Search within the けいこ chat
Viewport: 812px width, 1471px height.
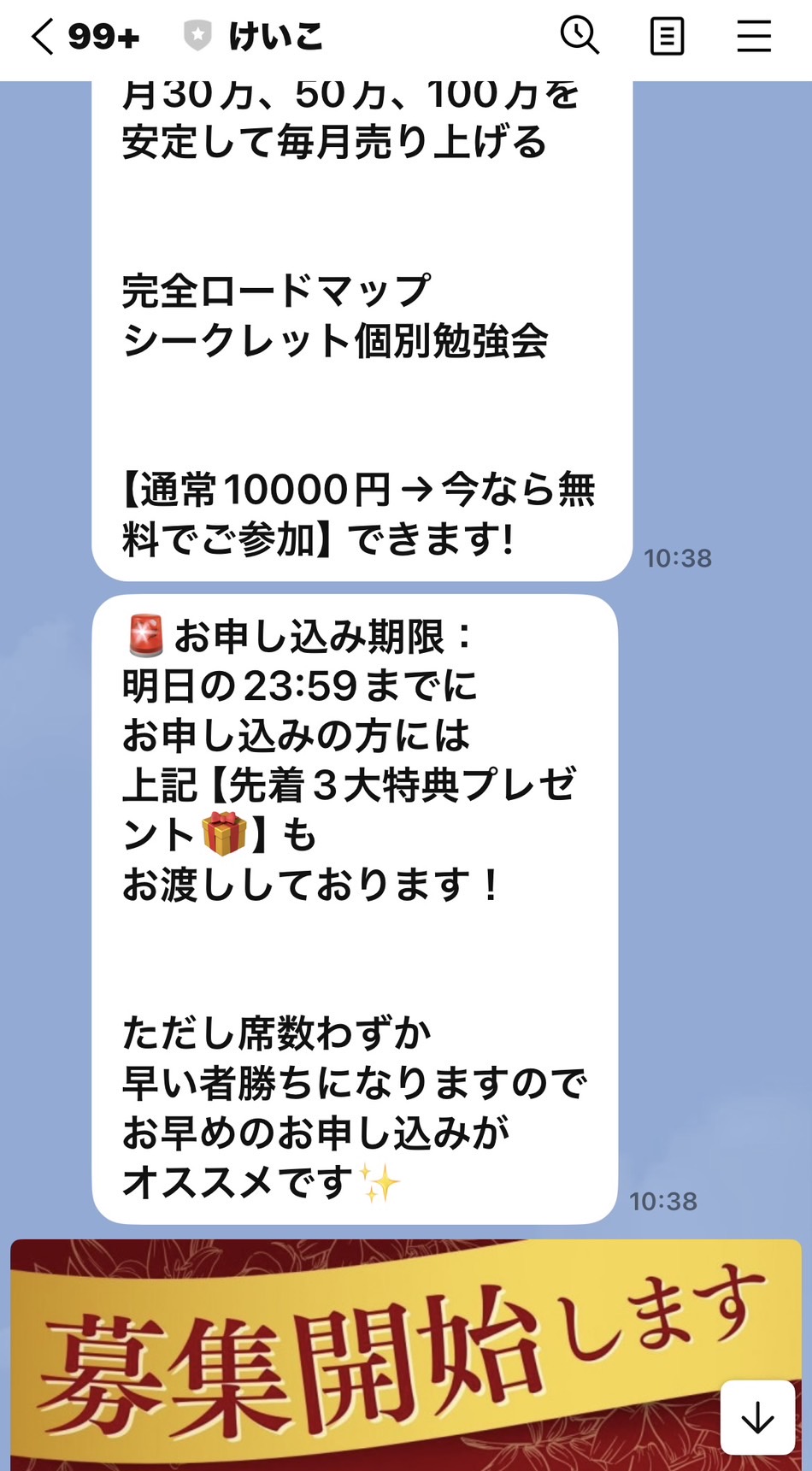(x=580, y=36)
